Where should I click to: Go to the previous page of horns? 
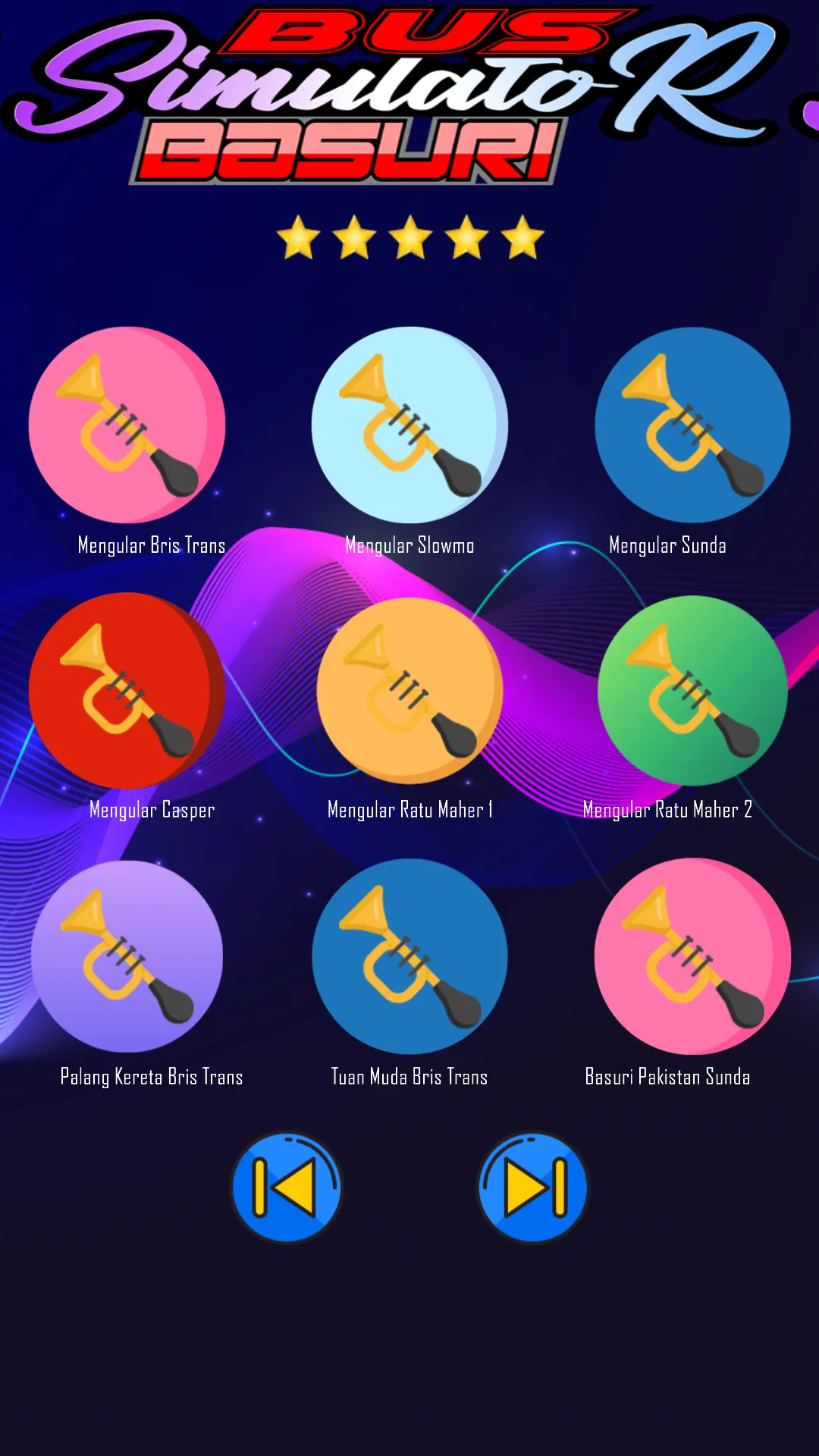[x=286, y=1188]
